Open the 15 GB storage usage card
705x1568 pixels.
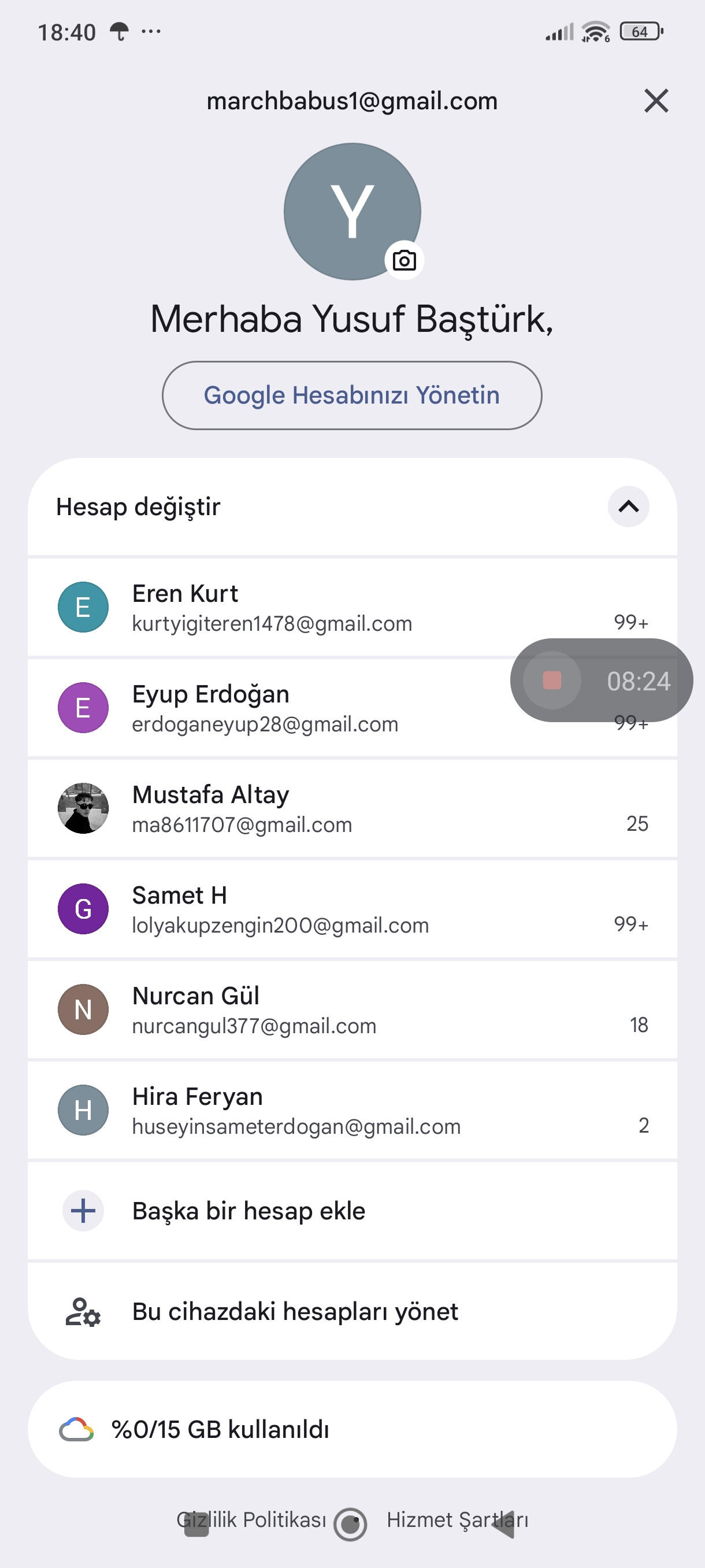coord(352,1429)
